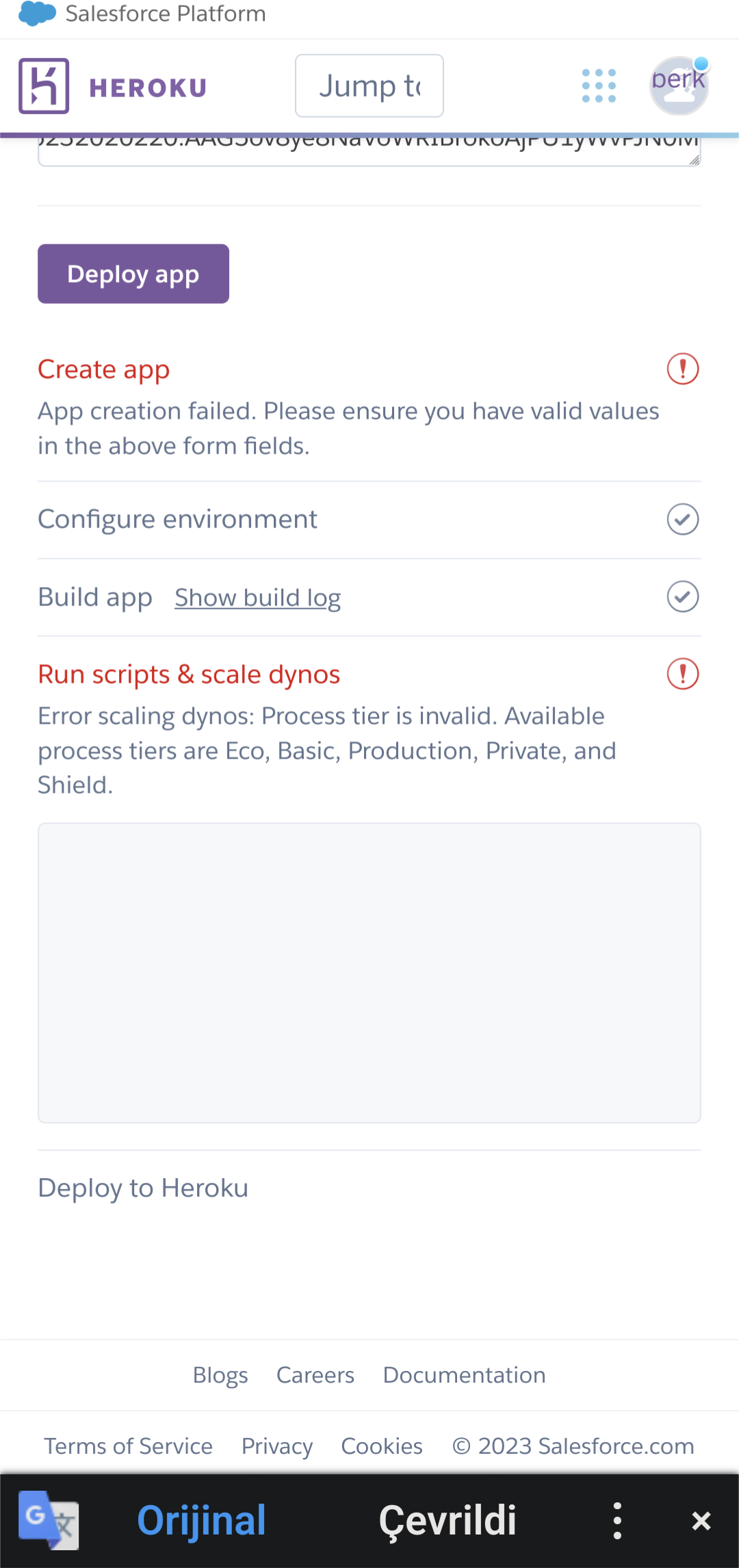Open the Careers page
The image size is (739, 1568).
click(x=315, y=1375)
